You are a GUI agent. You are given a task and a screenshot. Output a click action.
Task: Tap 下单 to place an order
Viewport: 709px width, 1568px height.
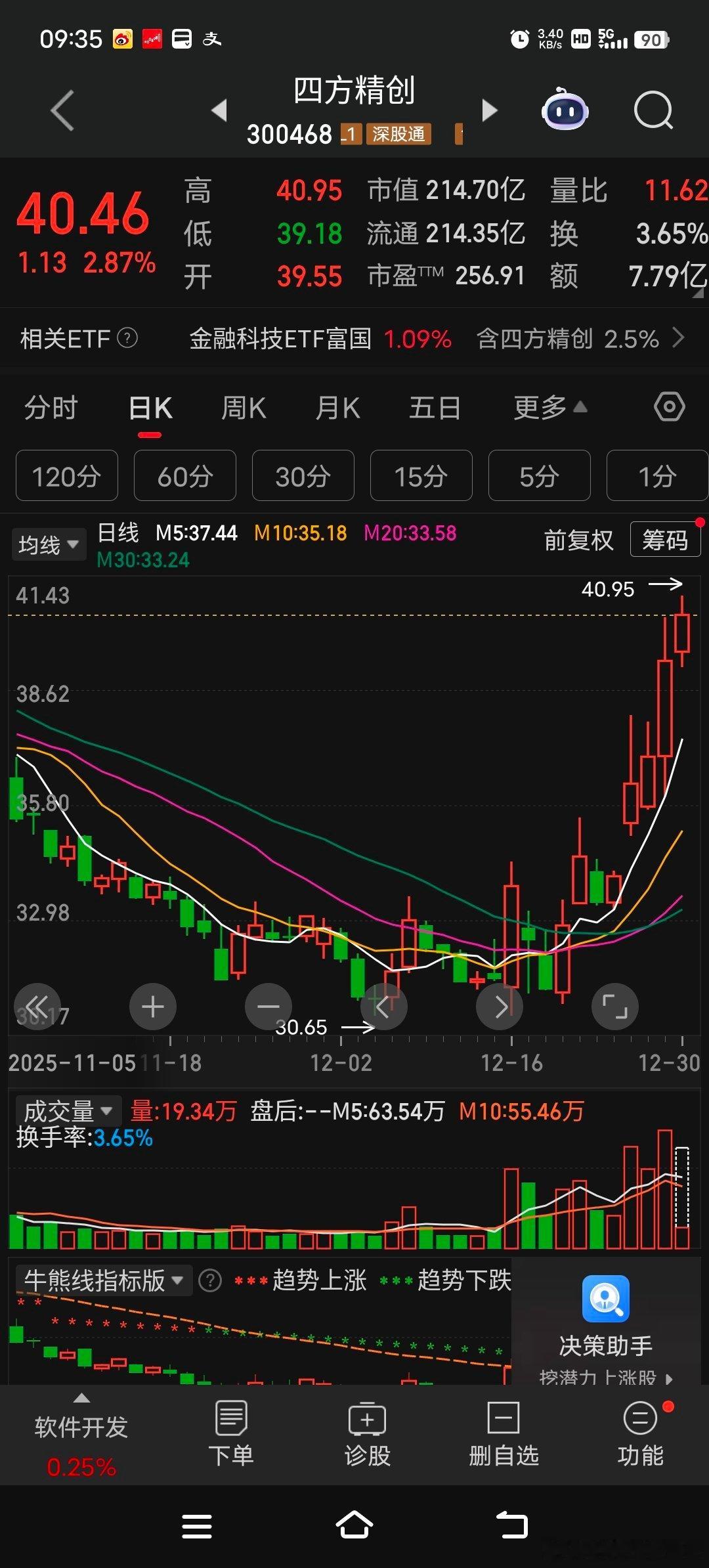(231, 1434)
